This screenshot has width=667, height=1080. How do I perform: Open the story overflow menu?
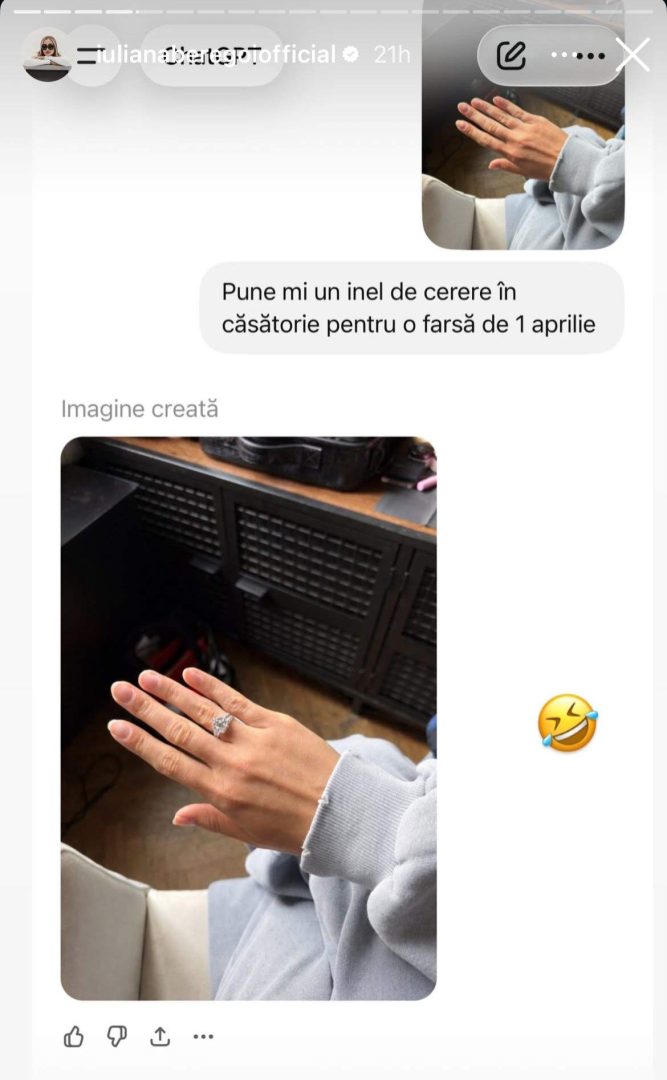coord(579,55)
